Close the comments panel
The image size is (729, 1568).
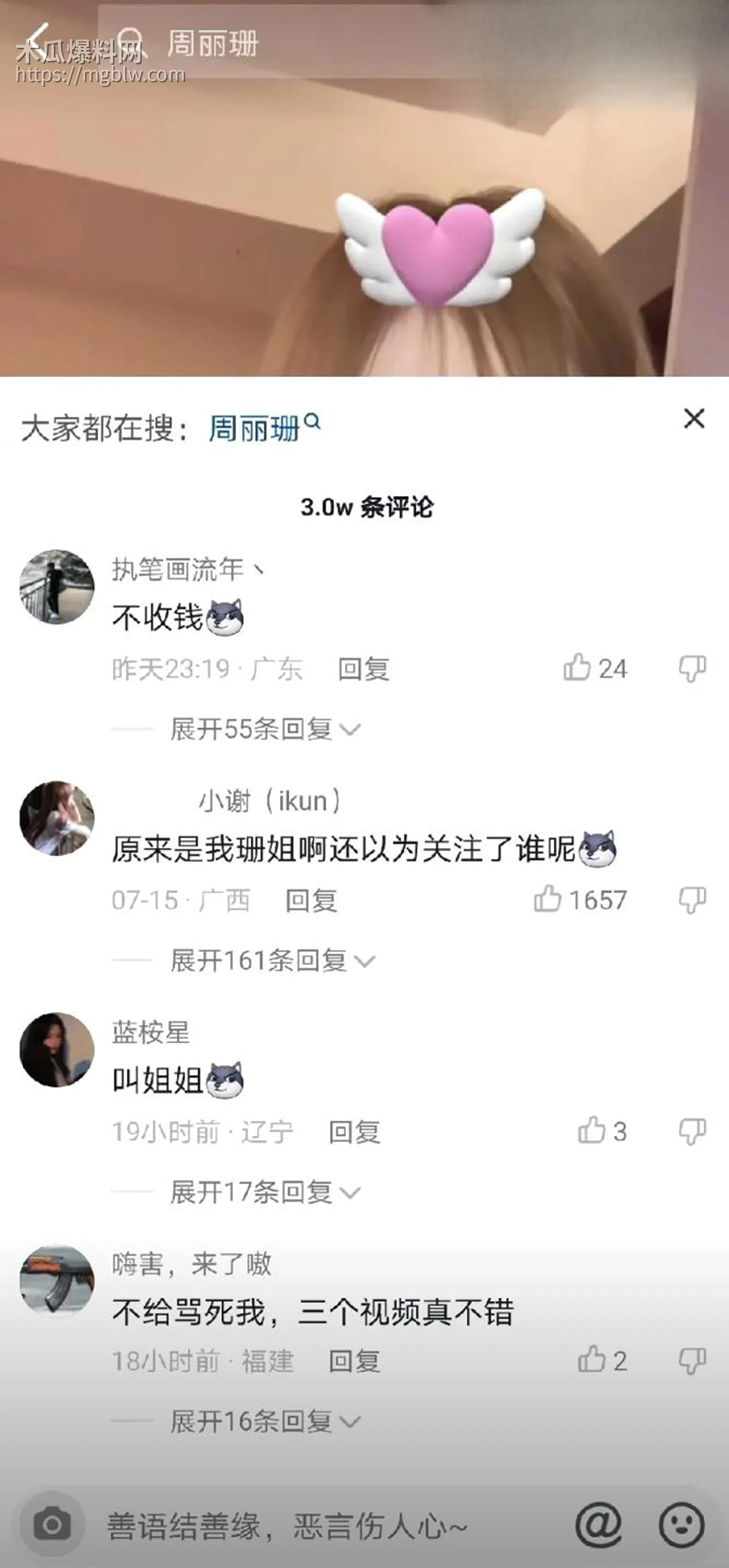tap(694, 419)
